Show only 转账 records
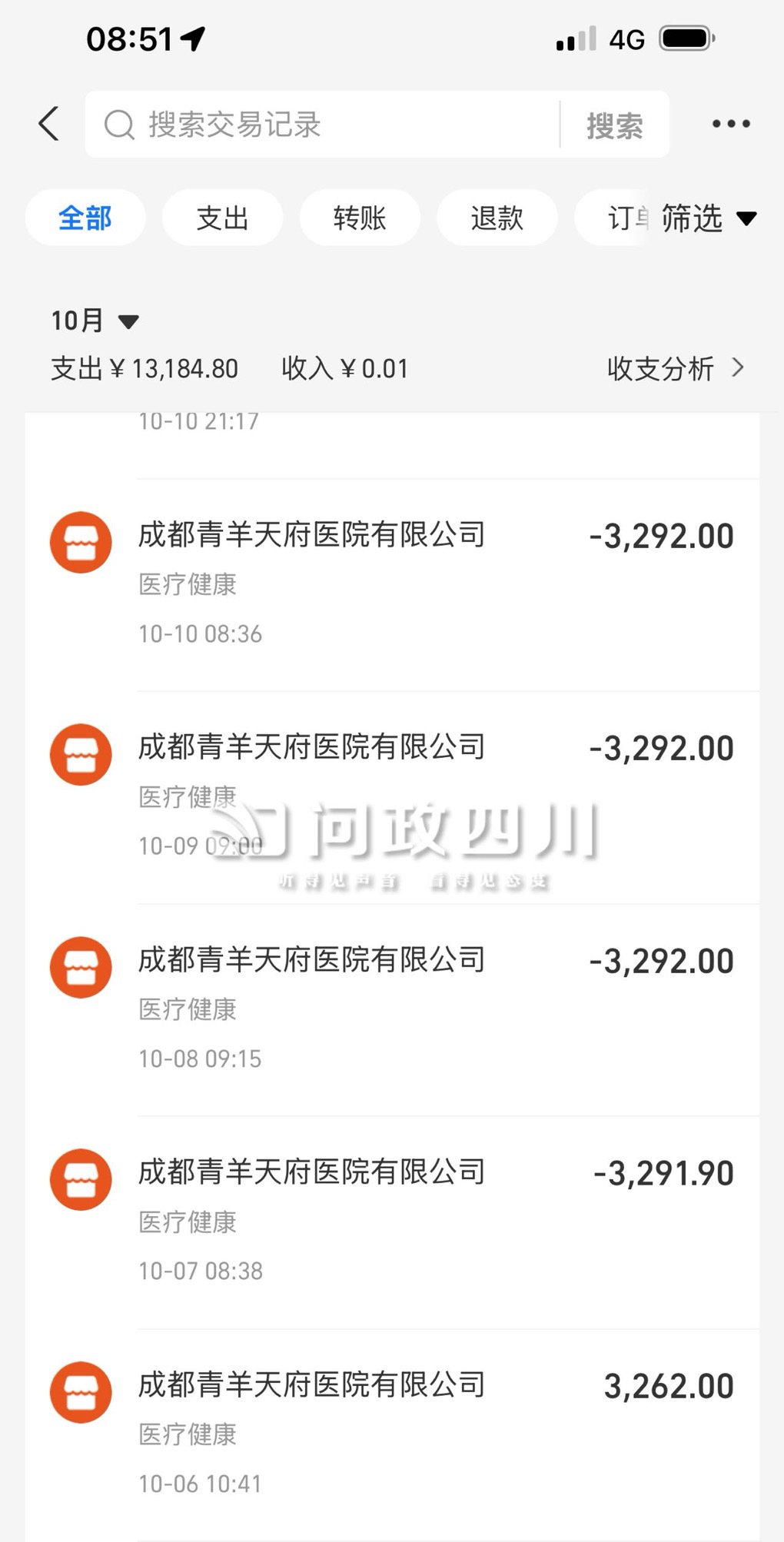 tap(359, 218)
